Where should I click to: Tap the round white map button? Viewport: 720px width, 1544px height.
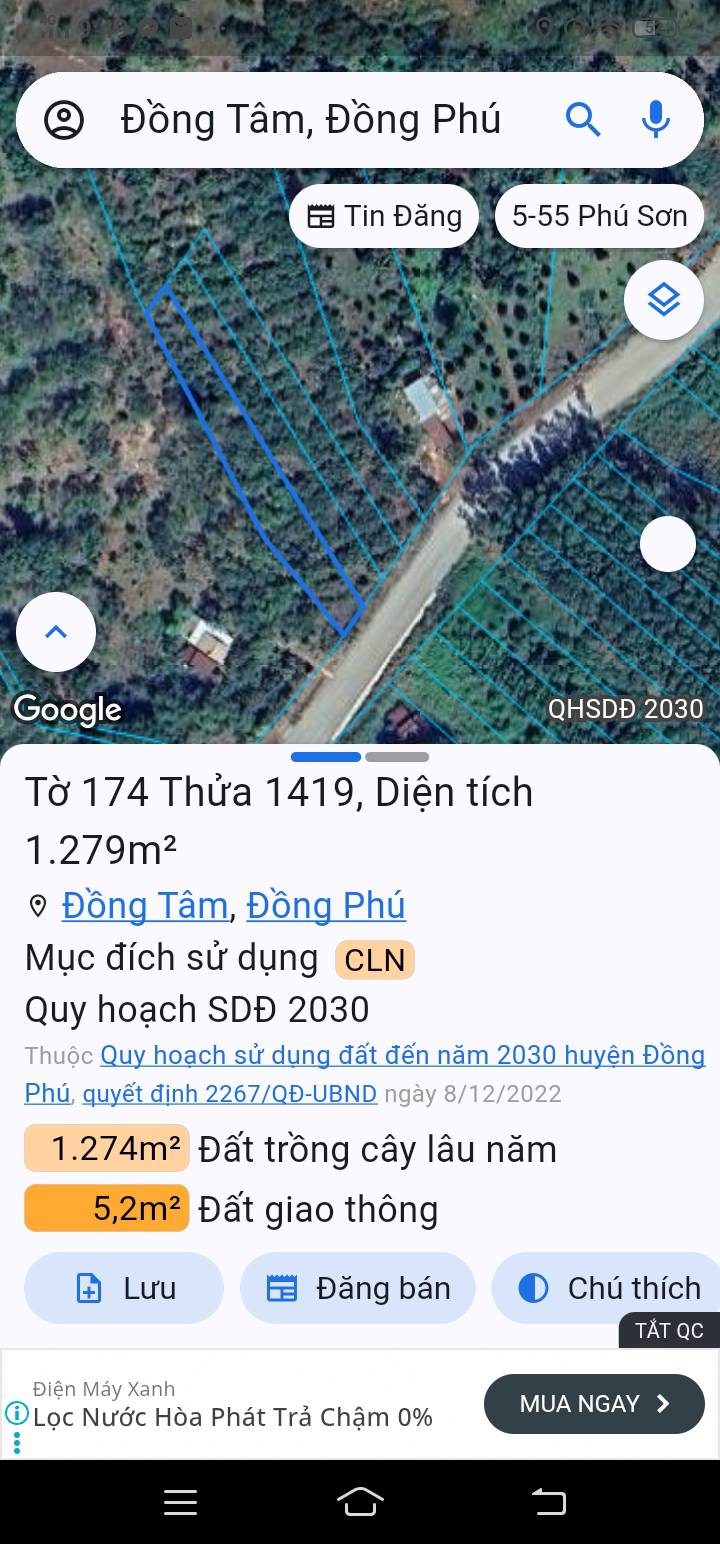(x=668, y=544)
